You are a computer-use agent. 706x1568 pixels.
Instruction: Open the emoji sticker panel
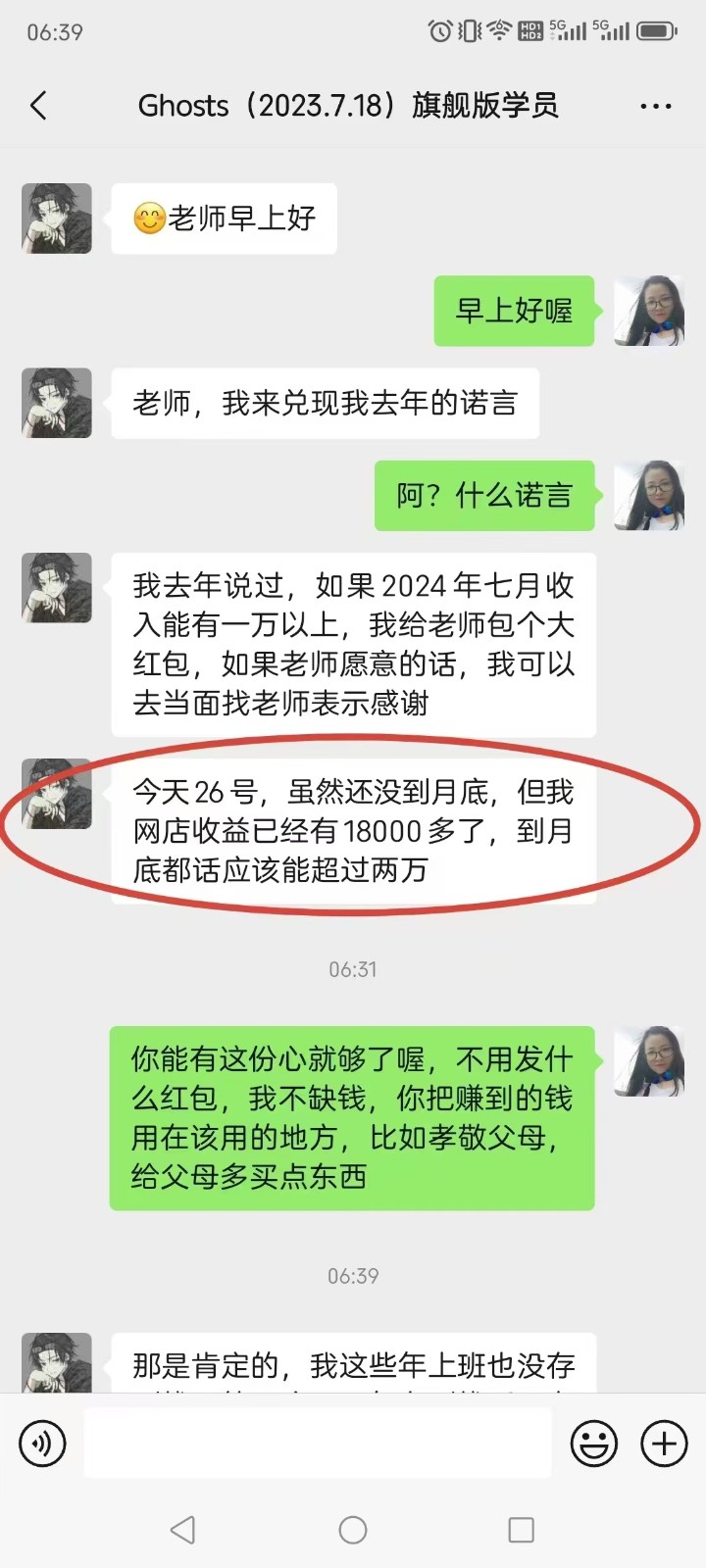click(594, 1444)
